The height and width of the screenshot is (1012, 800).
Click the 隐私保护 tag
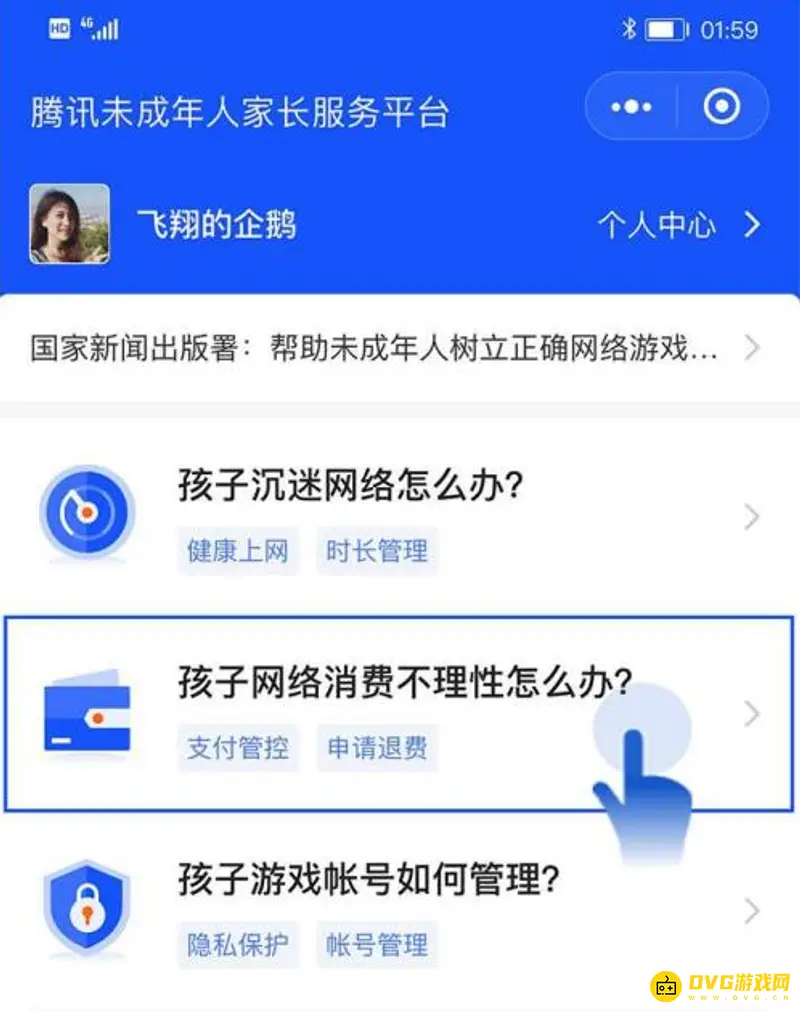(x=237, y=944)
